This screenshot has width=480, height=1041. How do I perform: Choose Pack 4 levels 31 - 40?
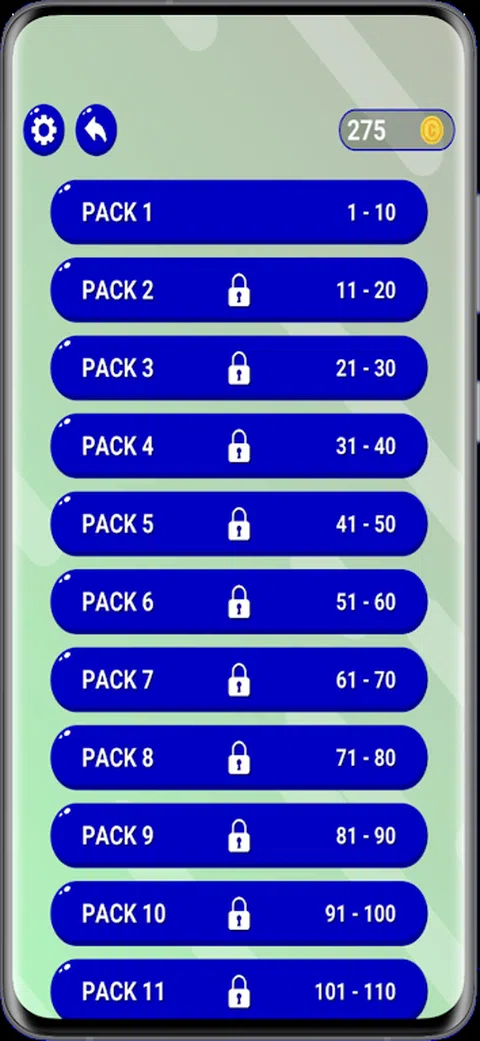[239, 446]
